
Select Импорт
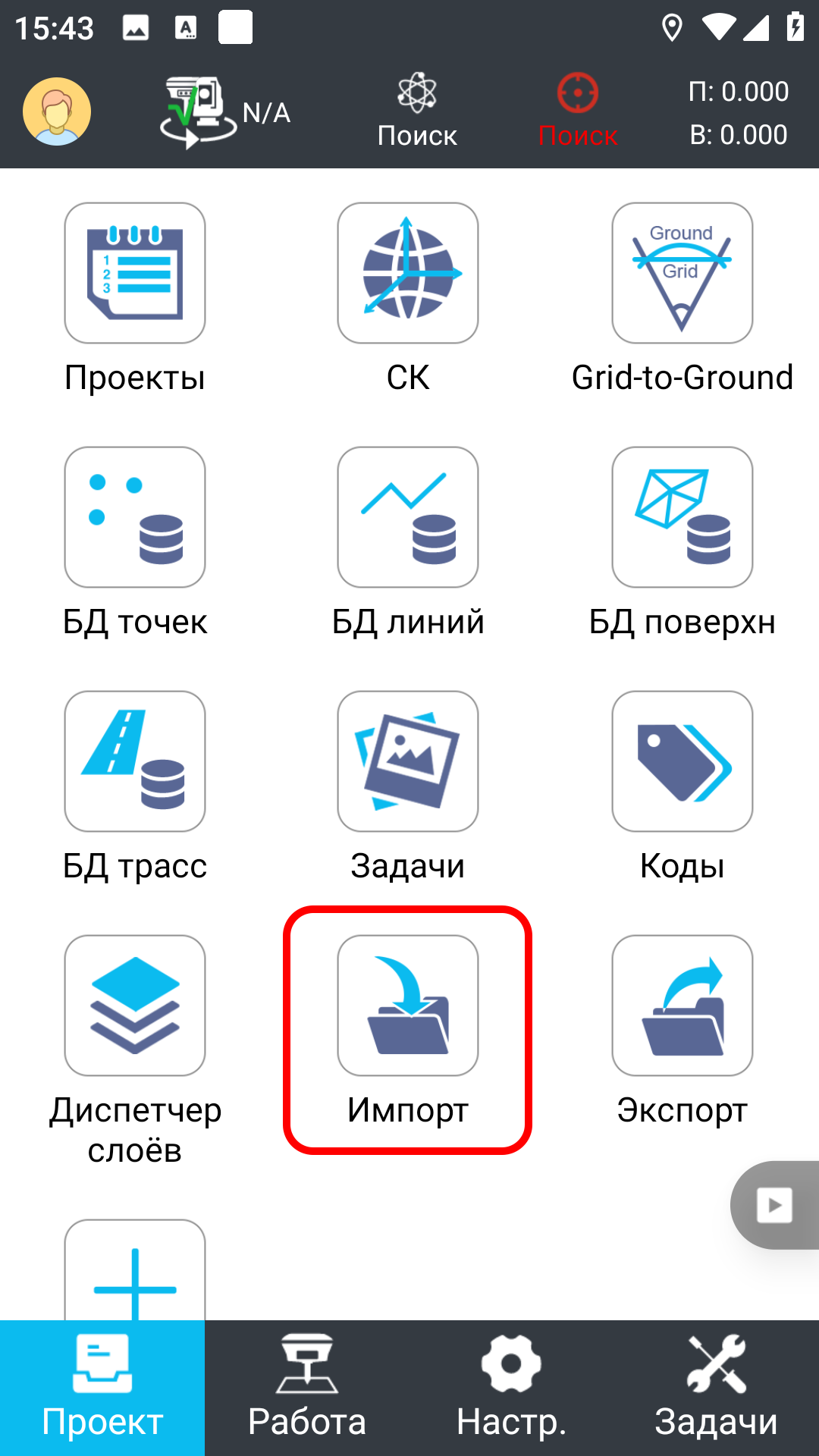pos(408,1006)
